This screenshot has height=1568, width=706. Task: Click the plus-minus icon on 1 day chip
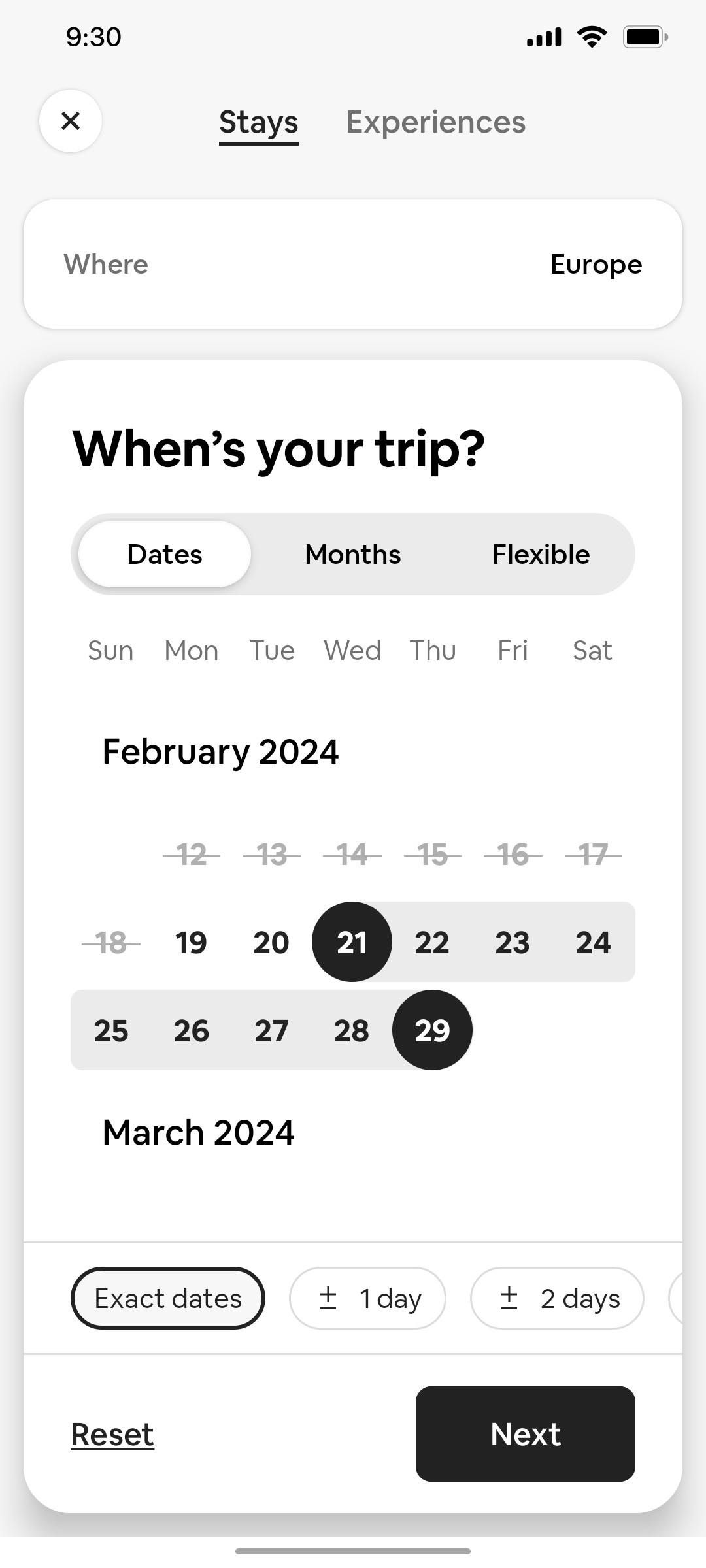[329, 1298]
